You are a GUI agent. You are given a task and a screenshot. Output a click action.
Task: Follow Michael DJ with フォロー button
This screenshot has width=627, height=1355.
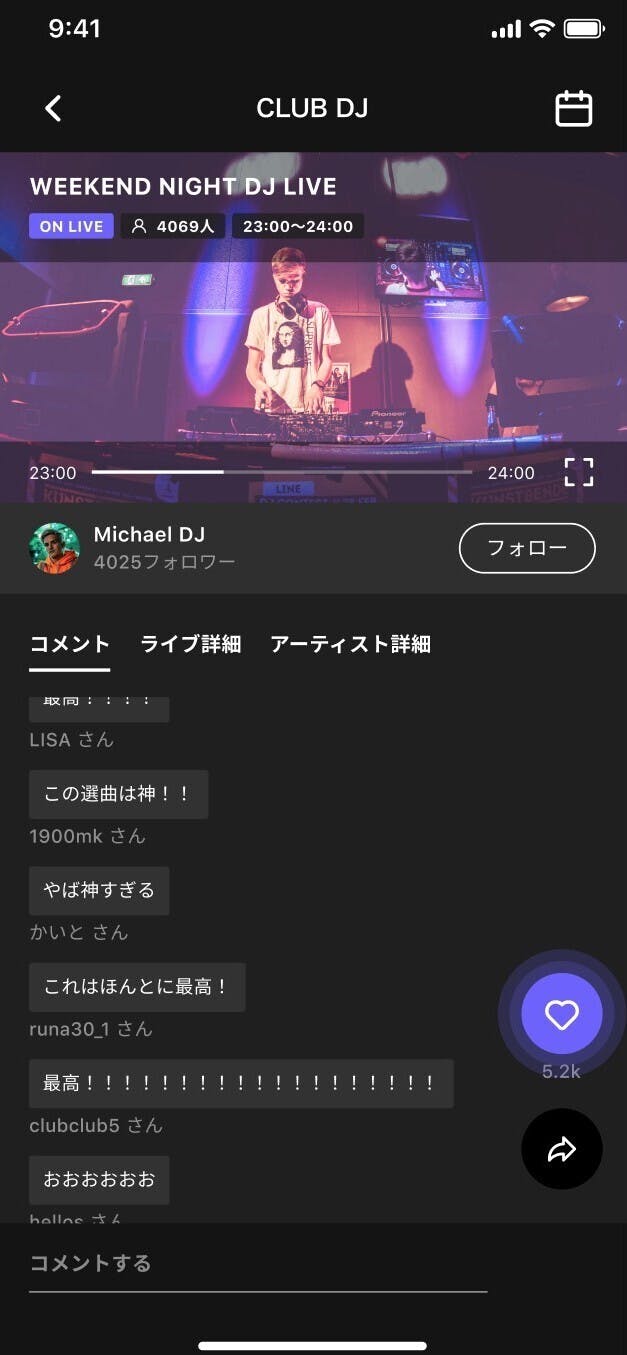pyautogui.click(x=527, y=548)
